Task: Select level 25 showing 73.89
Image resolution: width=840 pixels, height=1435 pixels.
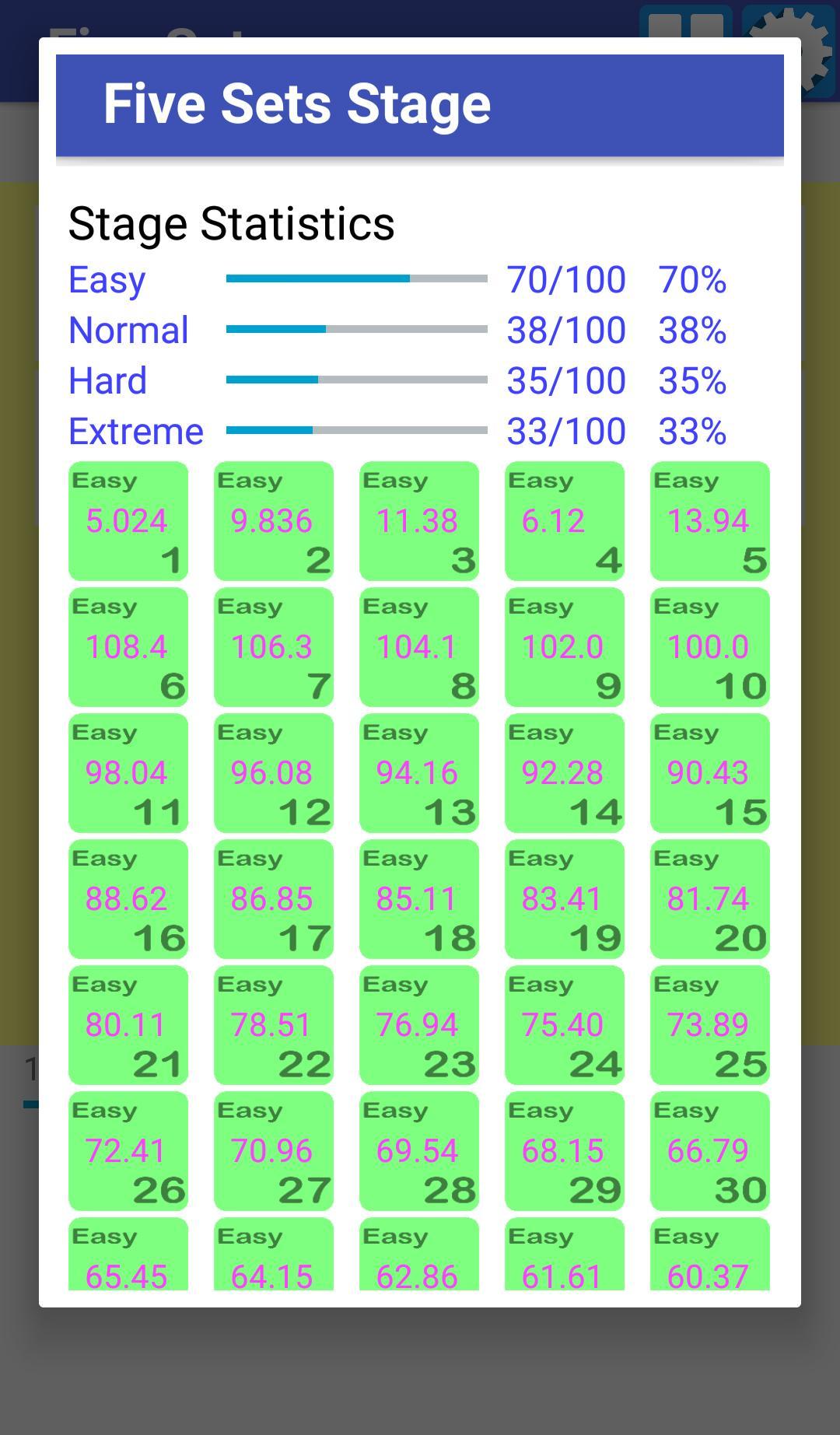Action: pyautogui.click(x=709, y=1024)
